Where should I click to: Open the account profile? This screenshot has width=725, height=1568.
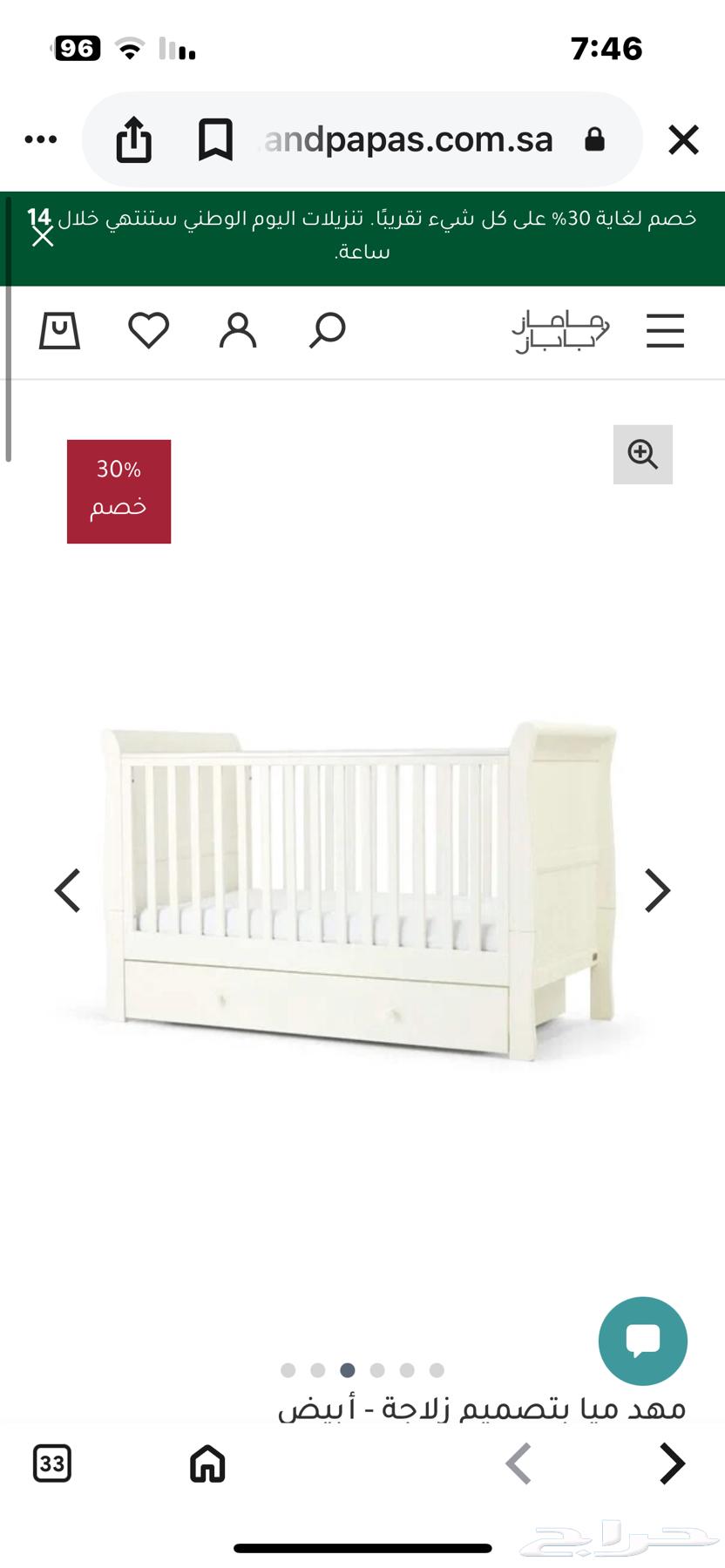coord(238,331)
